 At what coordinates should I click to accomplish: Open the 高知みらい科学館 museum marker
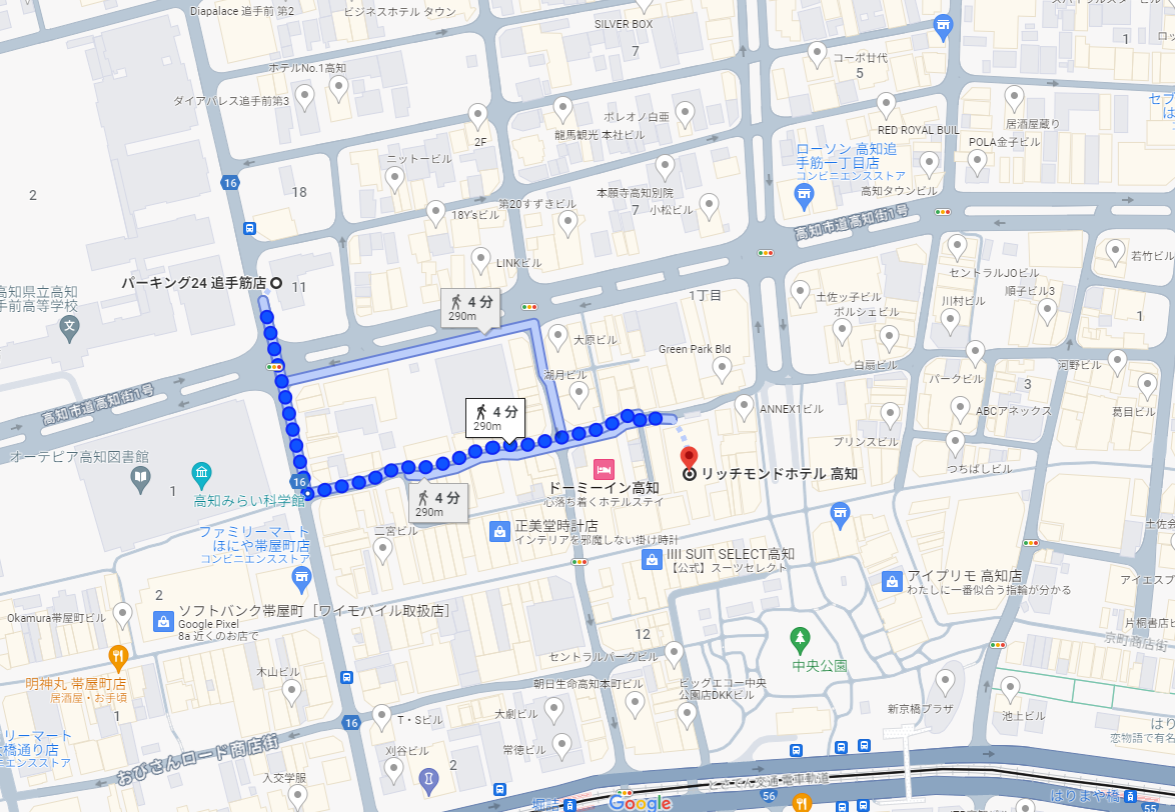coord(202,473)
